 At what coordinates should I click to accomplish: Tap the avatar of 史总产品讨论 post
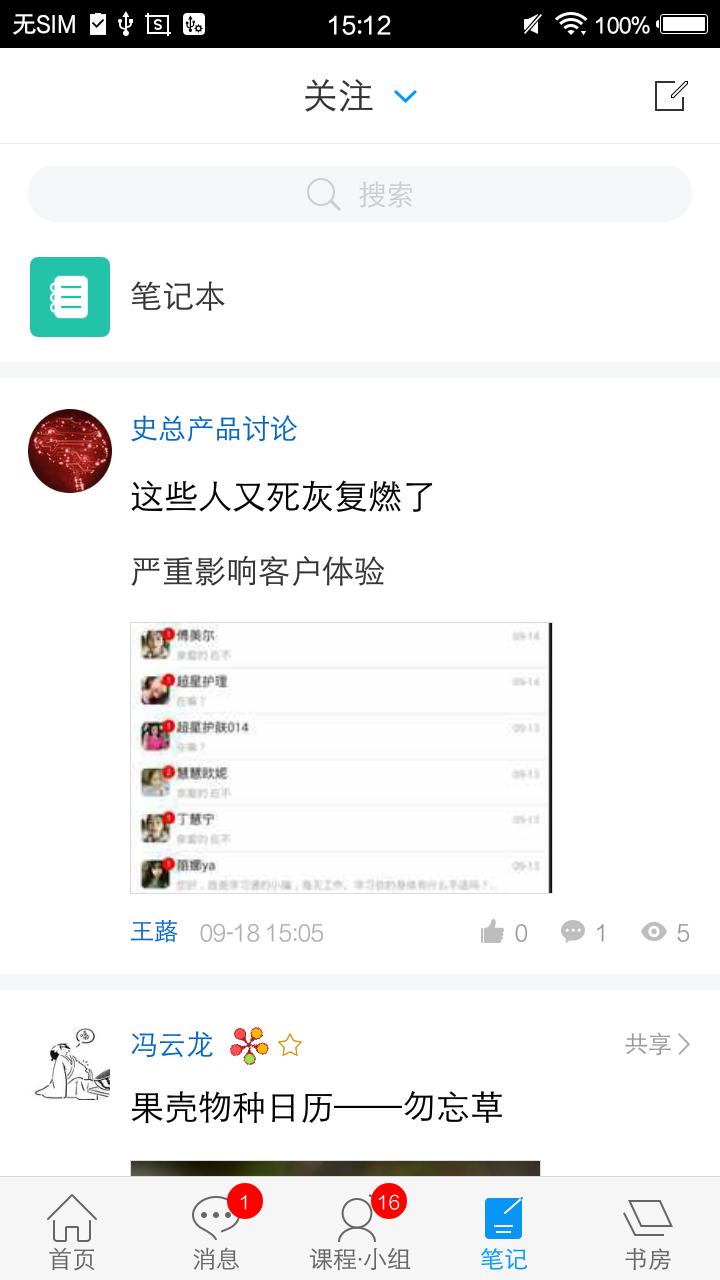(x=70, y=451)
